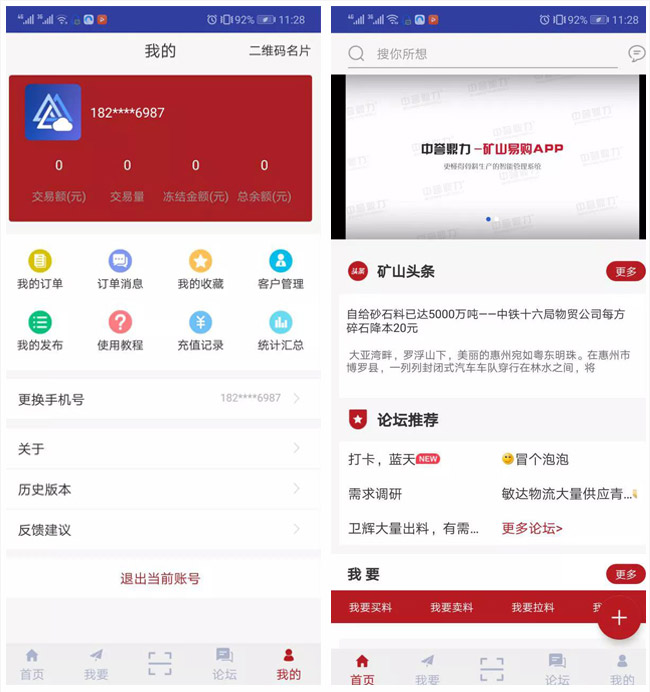Image resolution: width=650 pixels, height=692 pixels.
Task: View 历史版本 version history
Action: pos(160,489)
